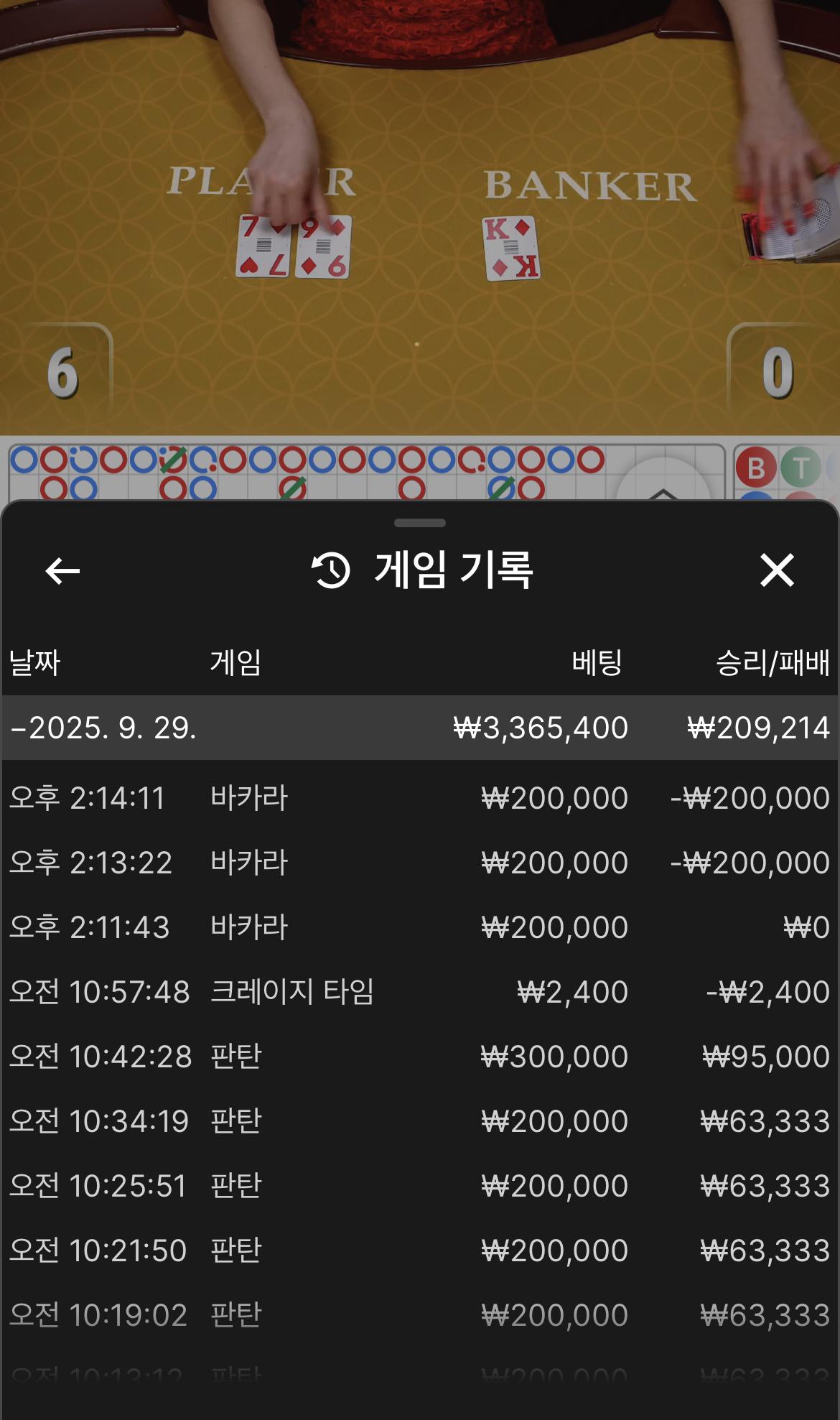This screenshot has width=840, height=1420.
Task: Open the 오전 10:34:19 판탄 record
Action: pyautogui.click(x=420, y=1121)
